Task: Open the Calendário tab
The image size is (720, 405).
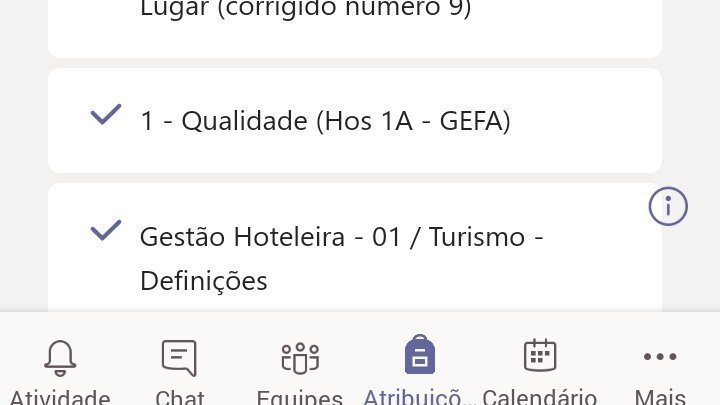Action: [540, 370]
